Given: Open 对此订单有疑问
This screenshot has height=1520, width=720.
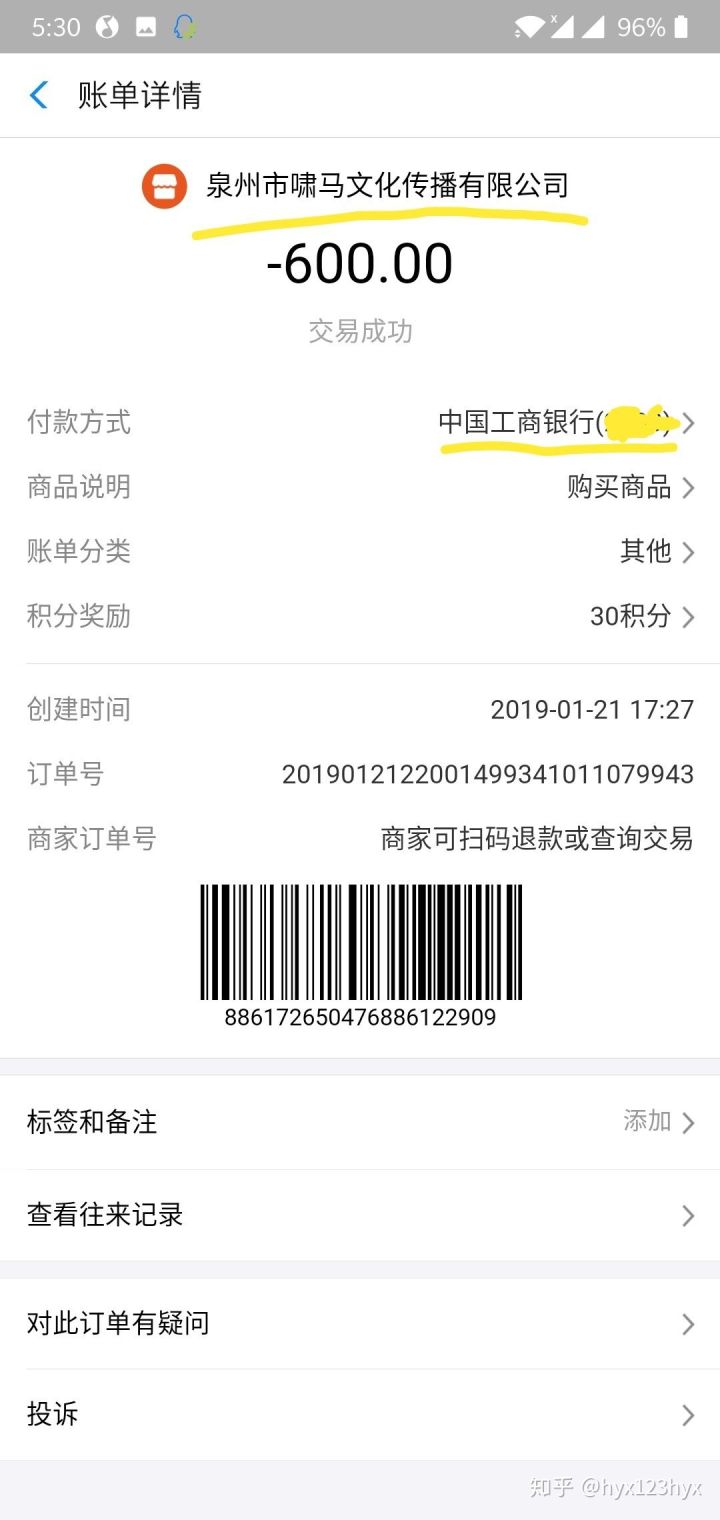Looking at the screenshot, I should [360, 1324].
